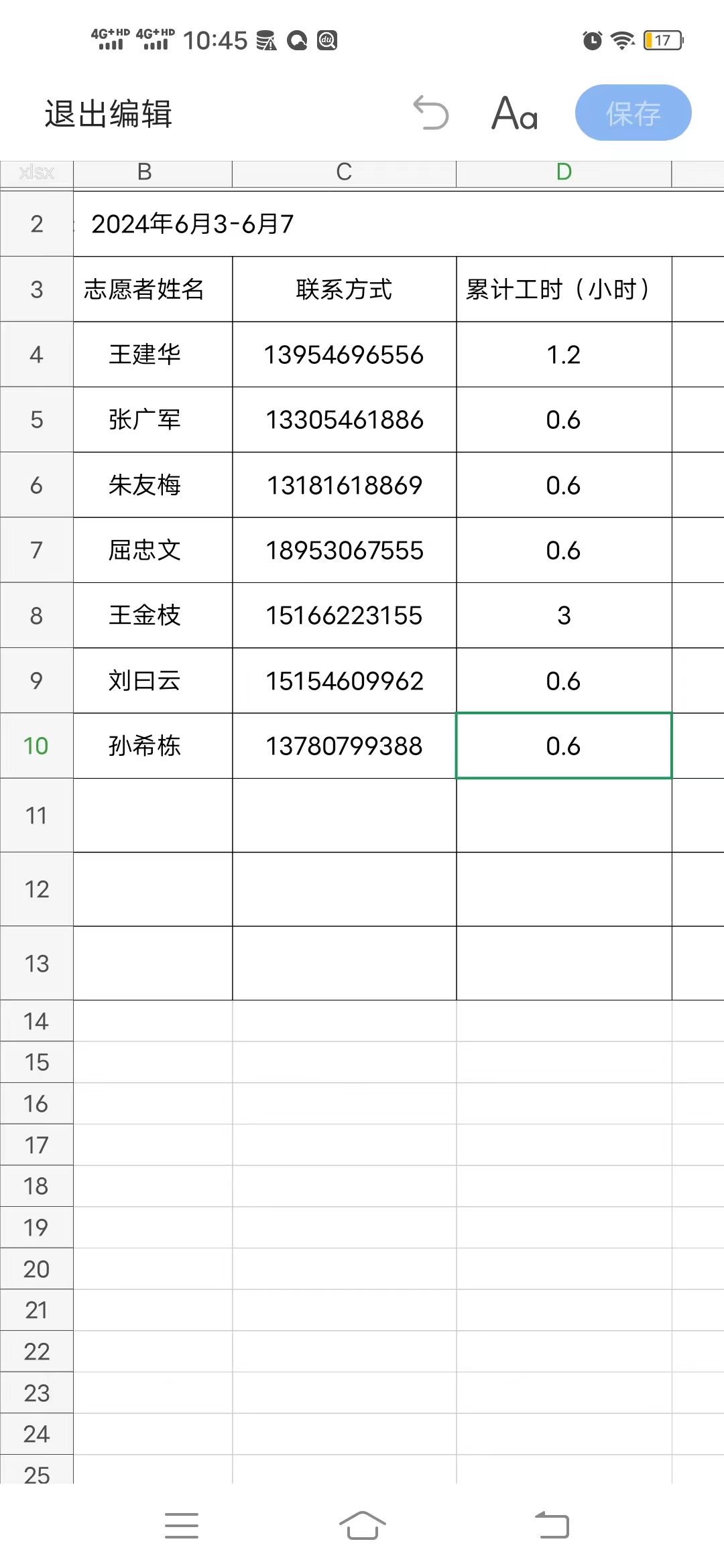Select column B header

click(153, 173)
